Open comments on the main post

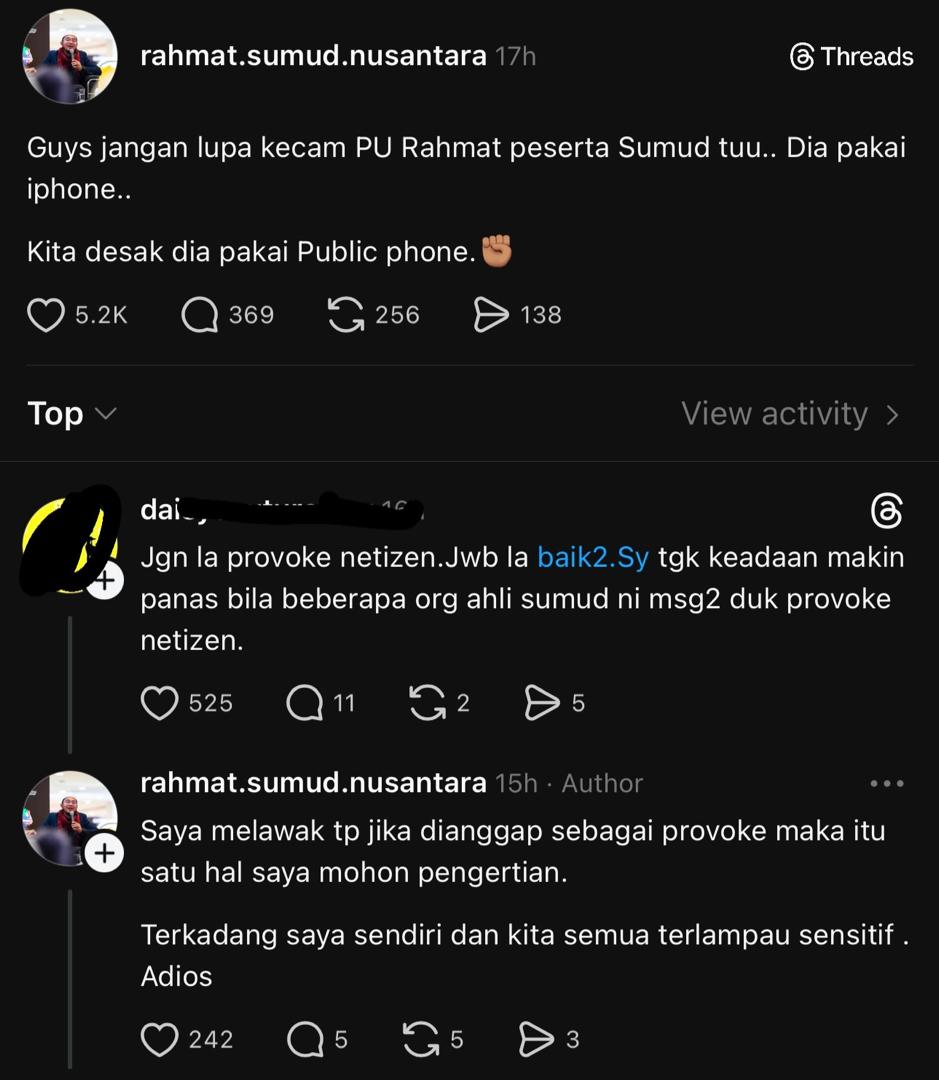coord(199,315)
